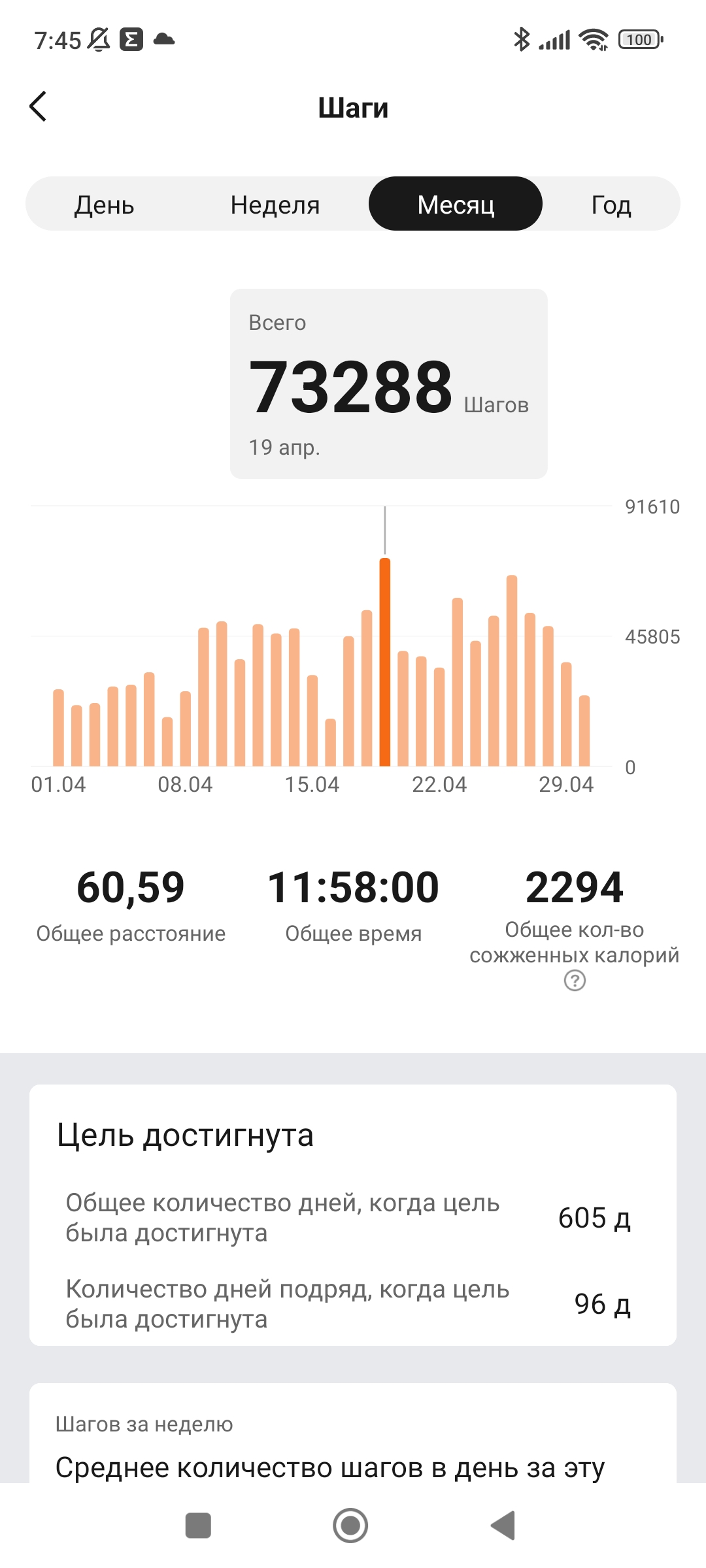Tap the system home button
The image size is (706, 1568).
click(x=350, y=1525)
